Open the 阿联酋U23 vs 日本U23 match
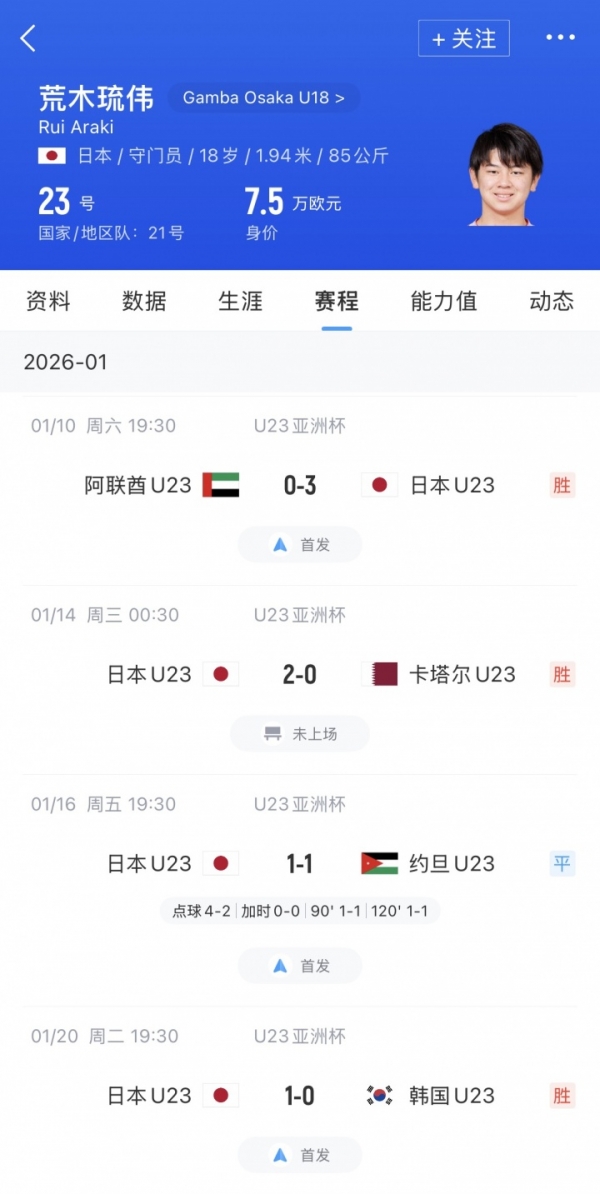 click(x=300, y=486)
